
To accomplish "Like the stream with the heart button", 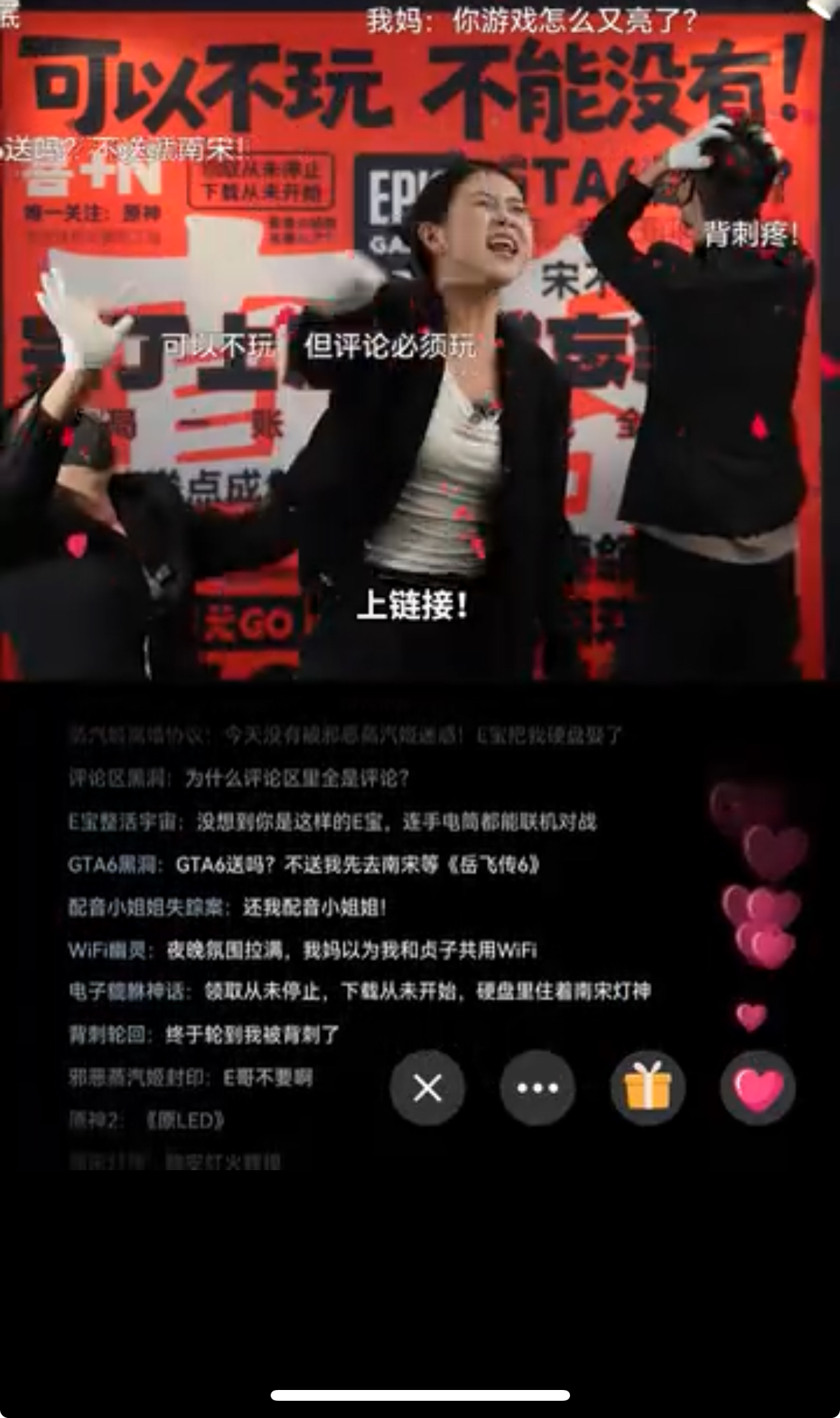I will coord(757,1088).
